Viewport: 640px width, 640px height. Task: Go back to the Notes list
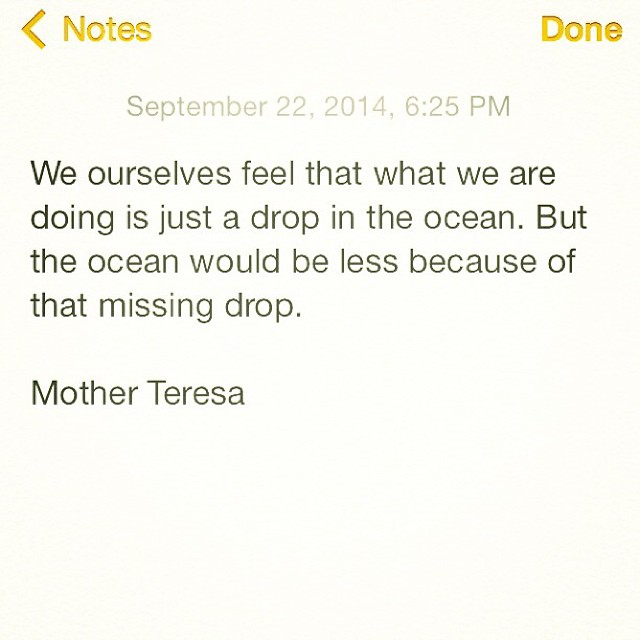click(87, 29)
